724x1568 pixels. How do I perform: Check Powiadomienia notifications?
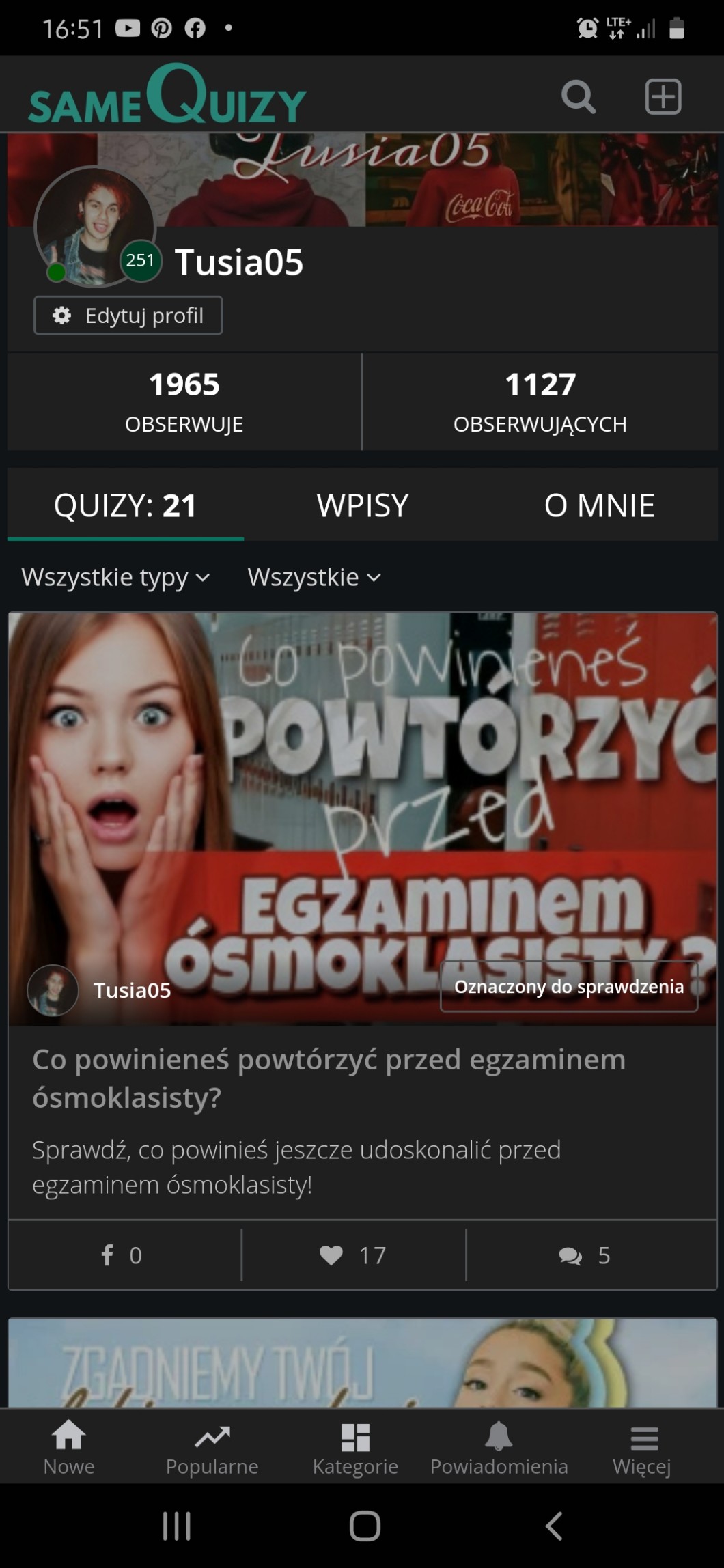[x=499, y=1446]
